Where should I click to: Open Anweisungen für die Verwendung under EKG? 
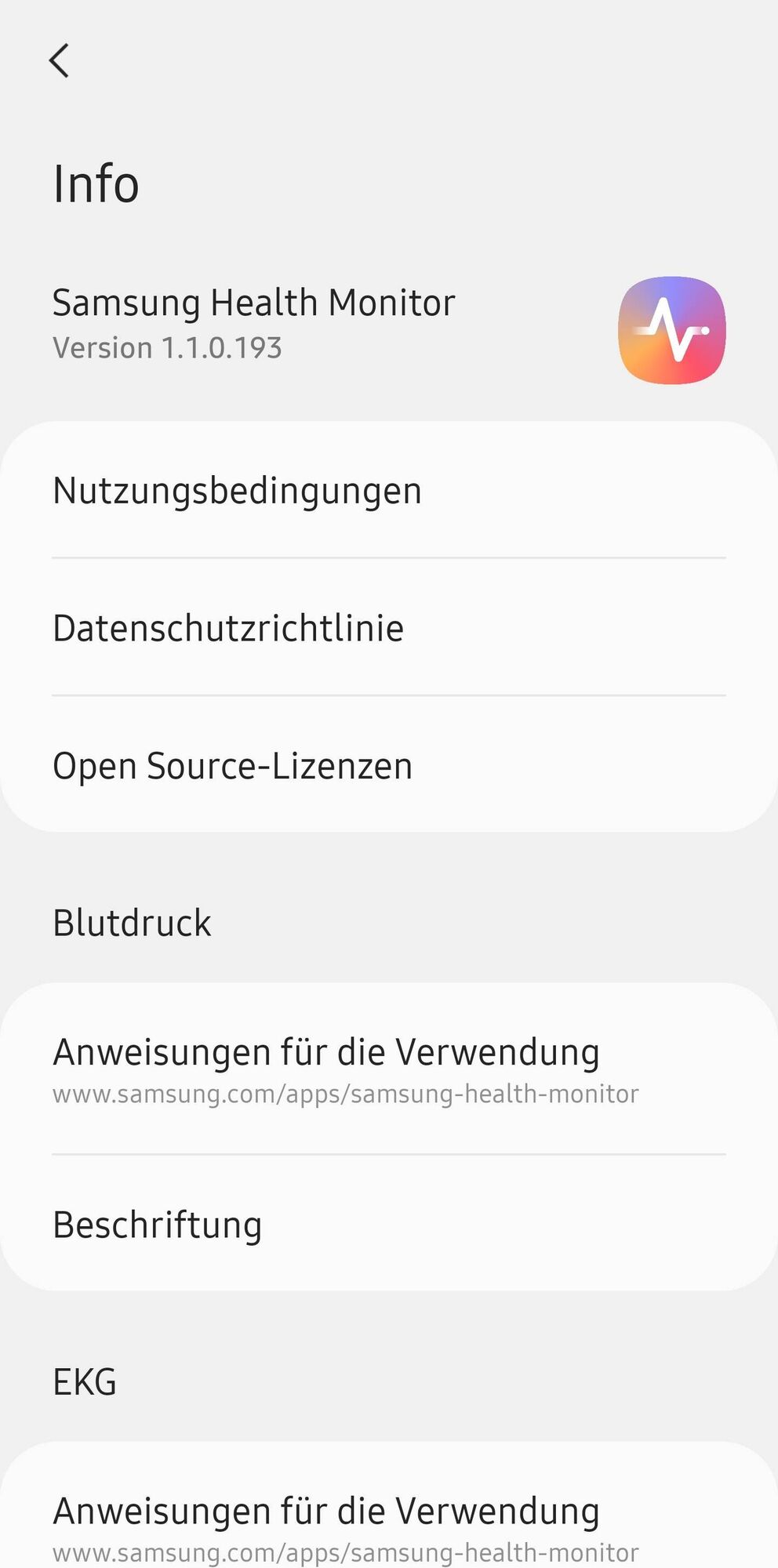(x=389, y=1526)
